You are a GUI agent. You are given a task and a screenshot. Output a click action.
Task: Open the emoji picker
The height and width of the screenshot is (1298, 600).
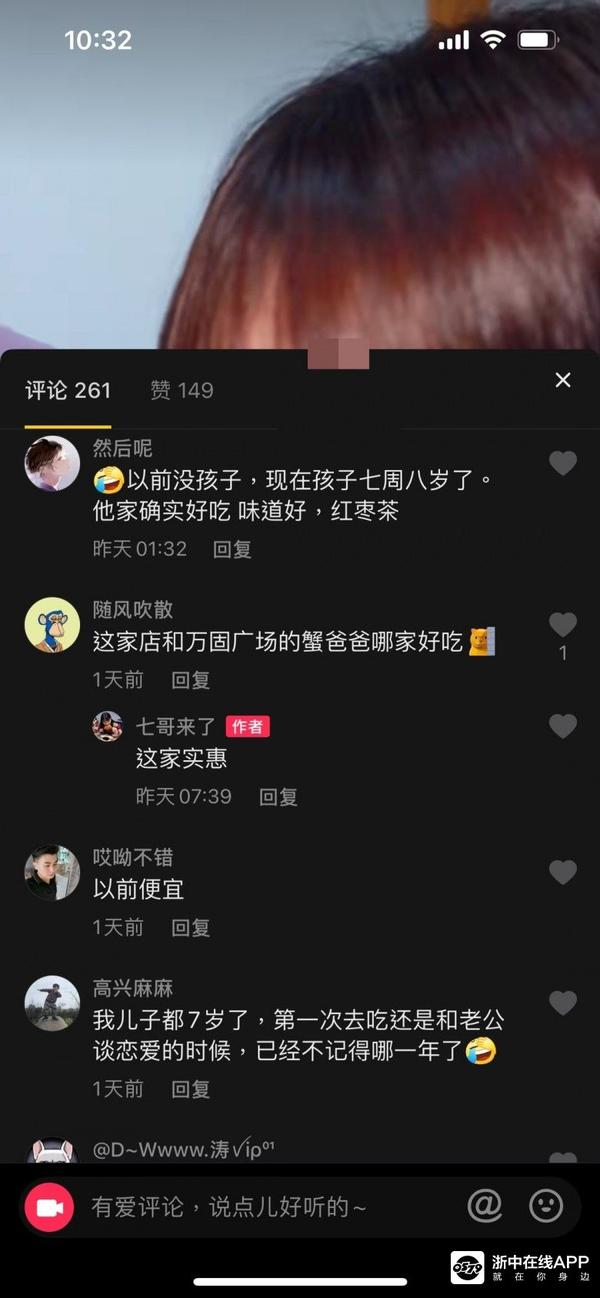(x=546, y=1207)
